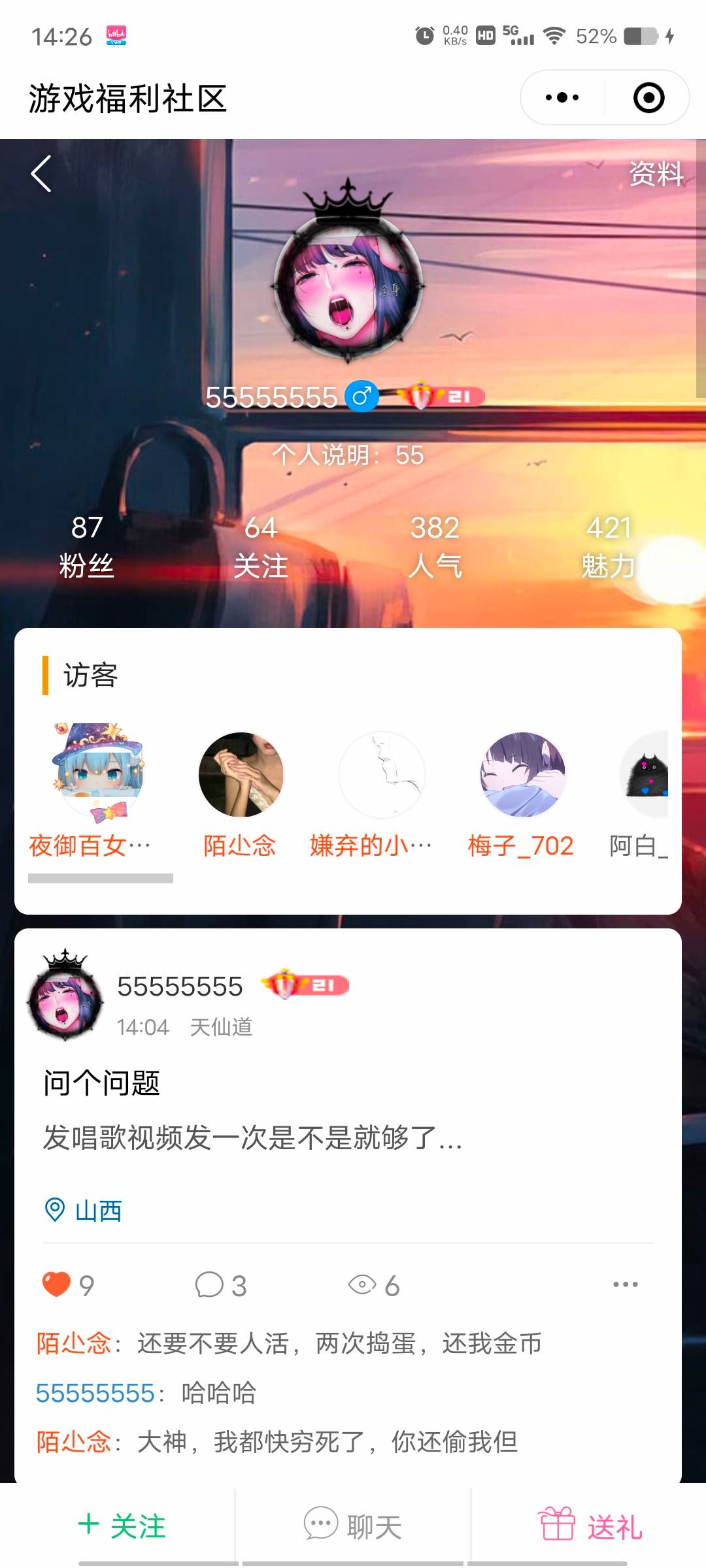Open visitor 阿白_ profile

(644, 775)
